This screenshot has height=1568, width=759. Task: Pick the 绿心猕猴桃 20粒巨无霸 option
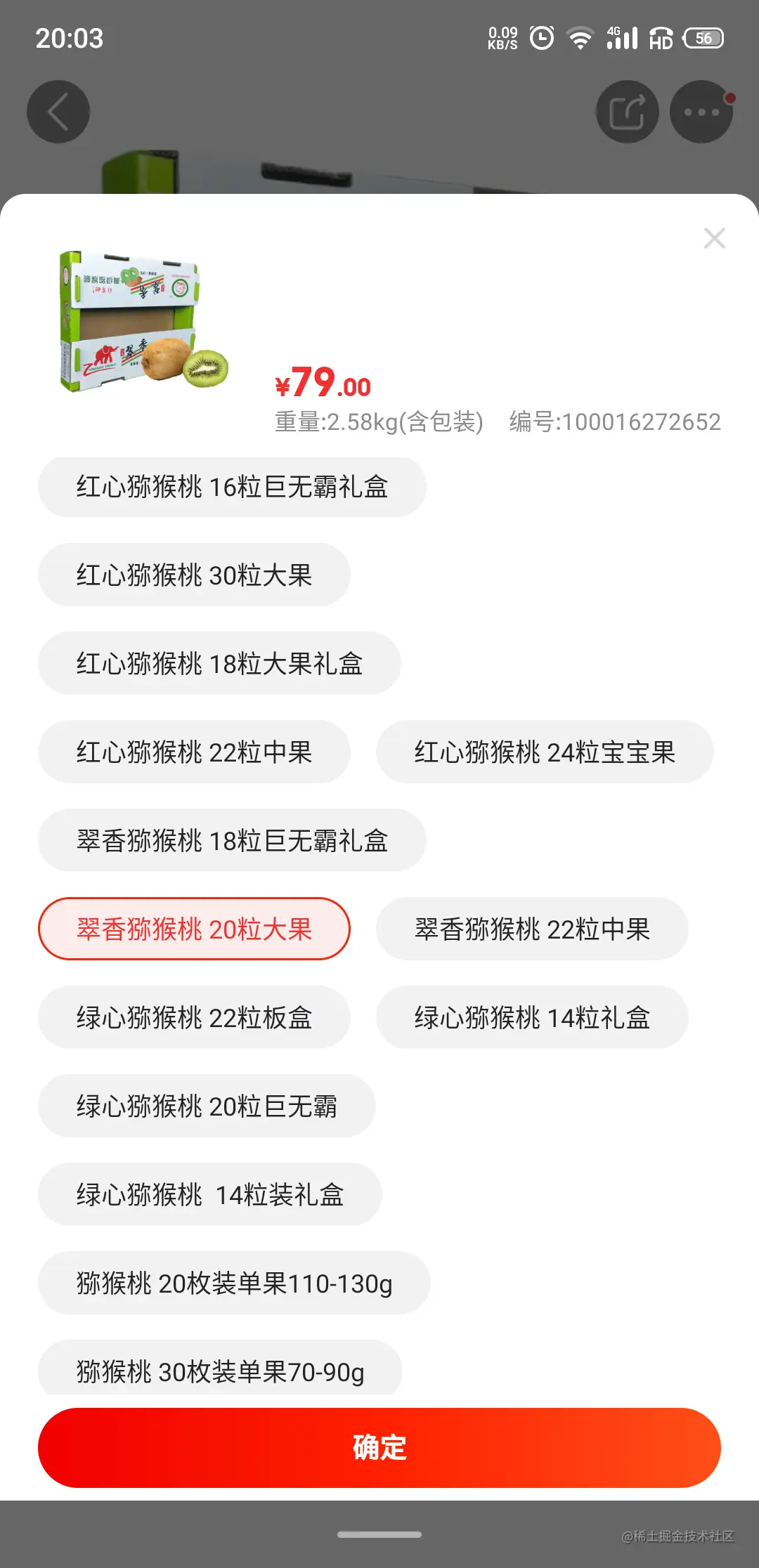point(207,1106)
